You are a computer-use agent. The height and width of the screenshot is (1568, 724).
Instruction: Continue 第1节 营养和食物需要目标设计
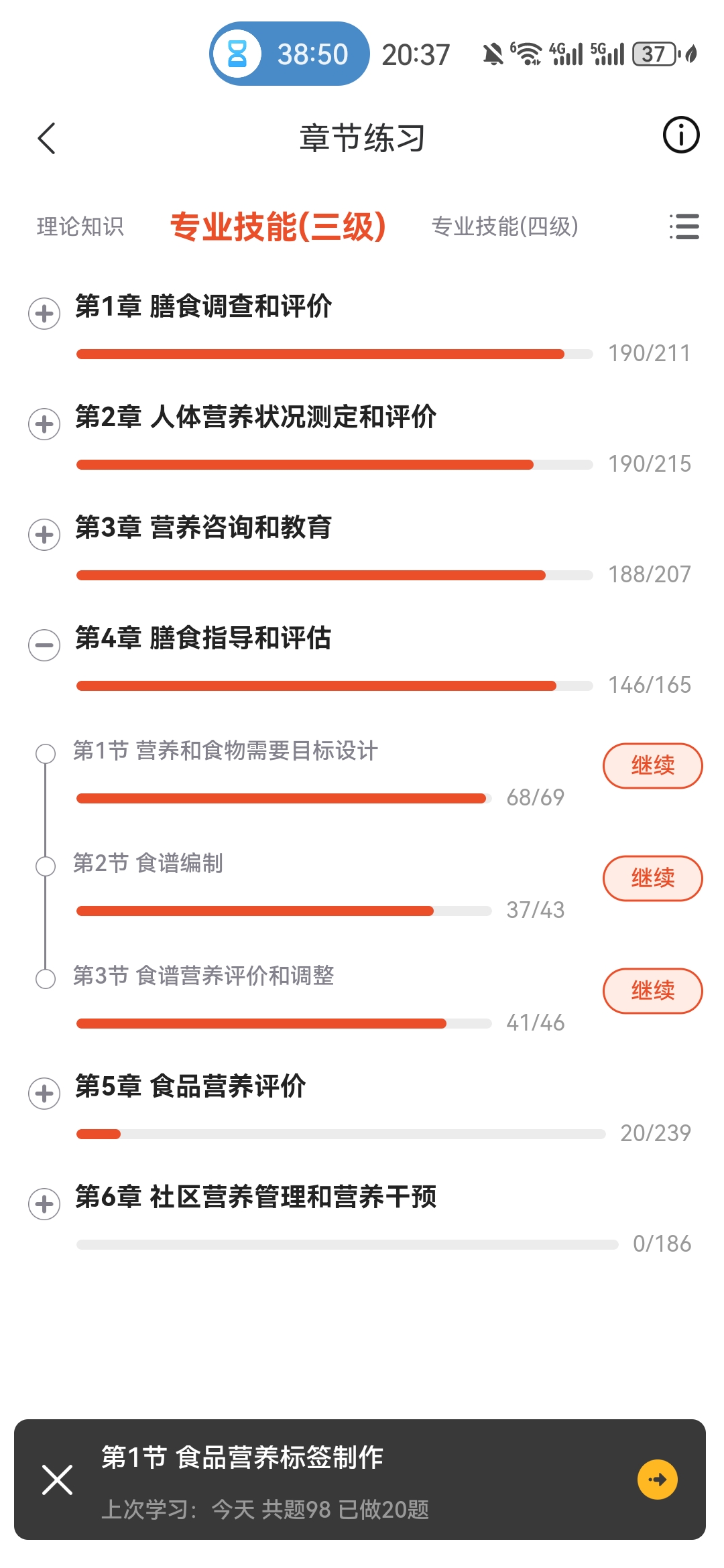(652, 765)
